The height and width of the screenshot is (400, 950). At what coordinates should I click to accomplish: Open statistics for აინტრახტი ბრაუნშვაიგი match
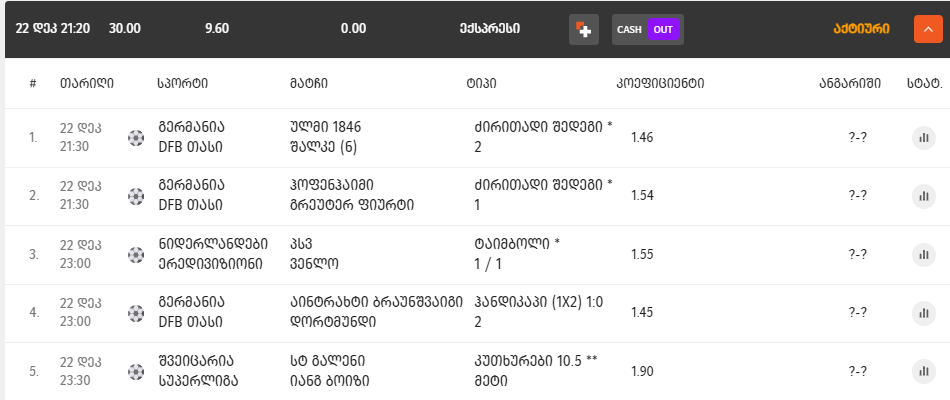pyautogui.click(x=924, y=313)
